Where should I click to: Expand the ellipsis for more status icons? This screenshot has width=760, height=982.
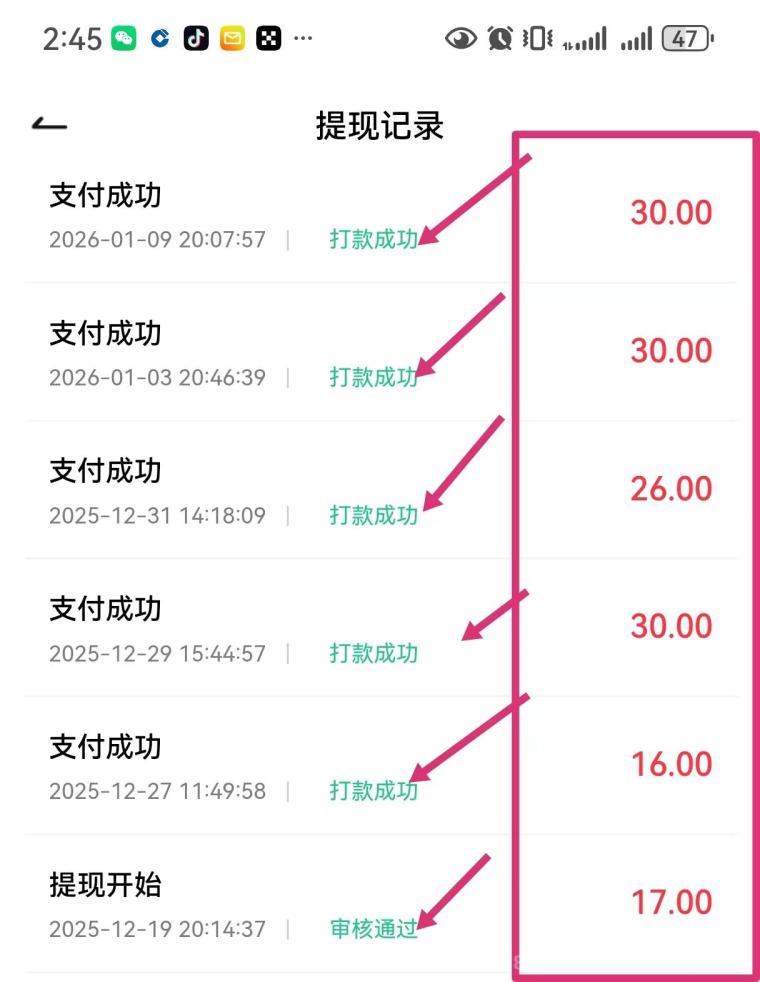click(302, 38)
